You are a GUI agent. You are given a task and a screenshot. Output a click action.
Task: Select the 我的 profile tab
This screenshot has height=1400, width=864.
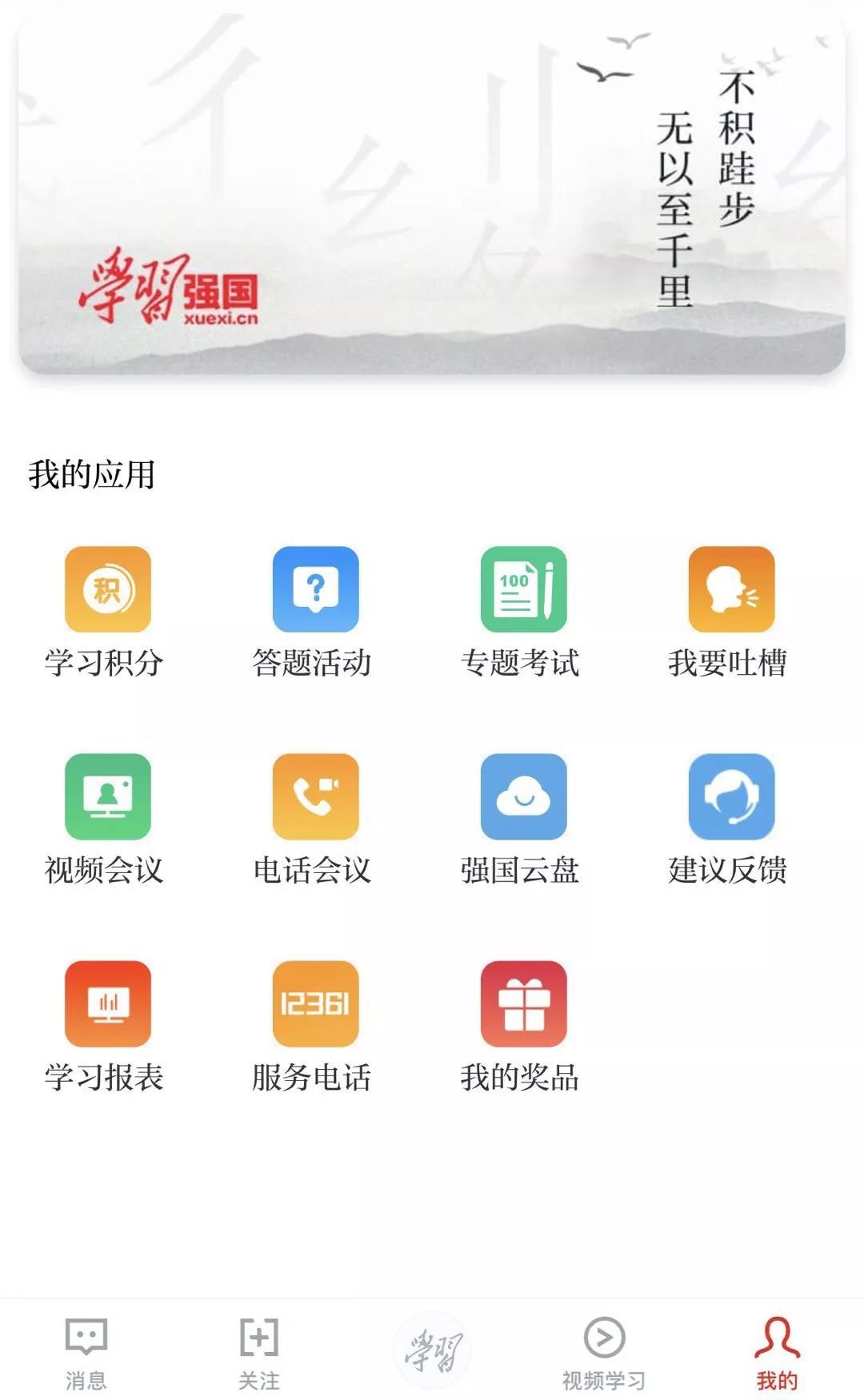[x=777, y=1353]
